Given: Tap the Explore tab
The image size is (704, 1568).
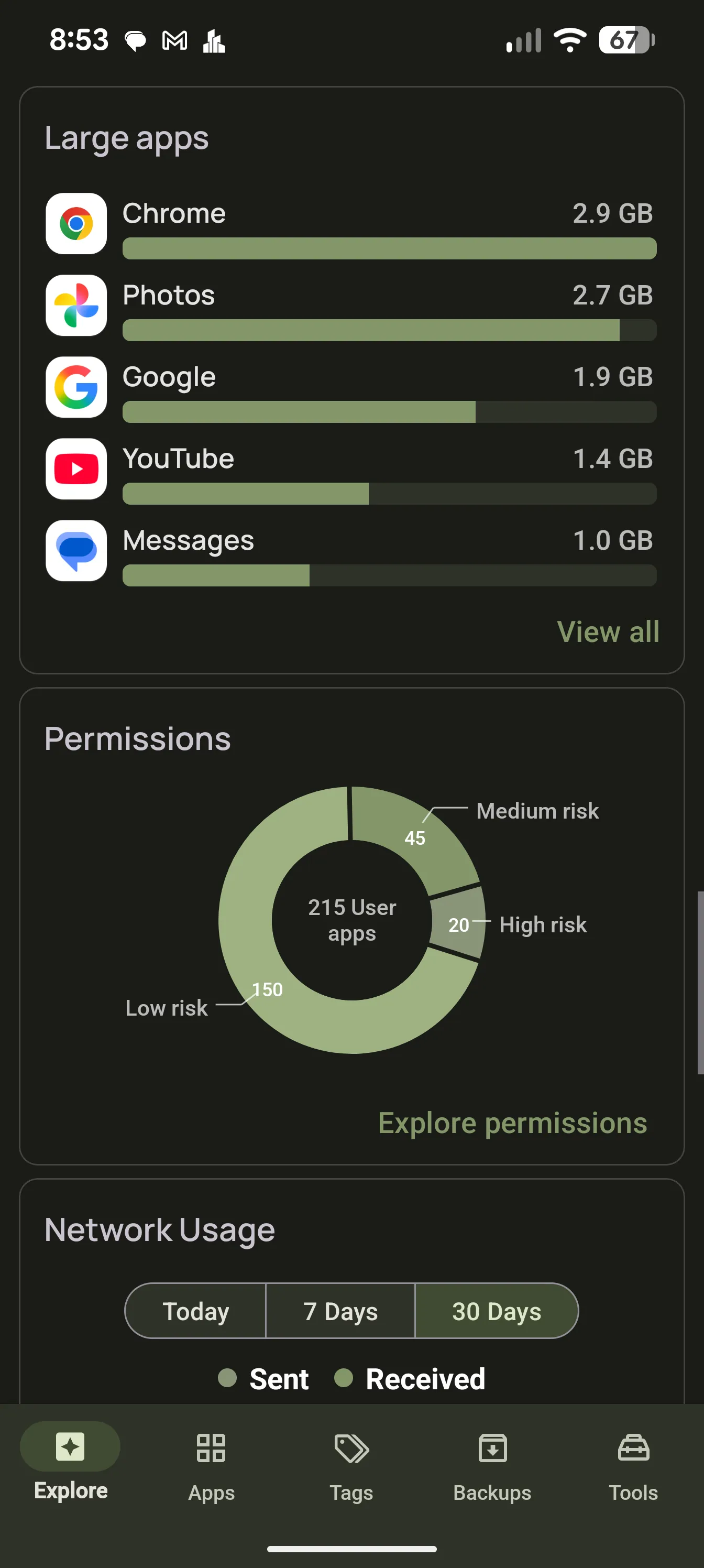Looking at the screenshot, I should [71, 1464].
